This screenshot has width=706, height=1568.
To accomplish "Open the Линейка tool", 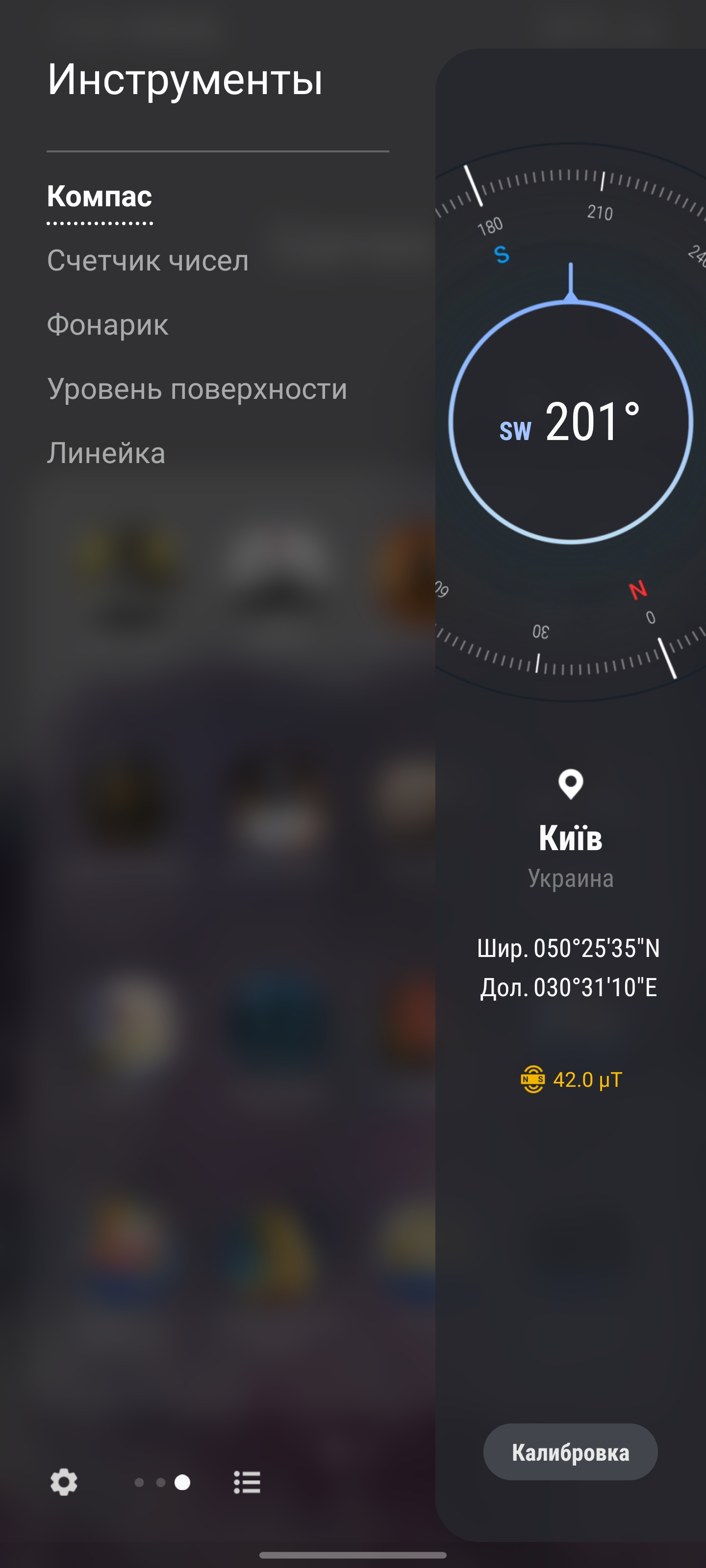I will [x=106, y=453].
